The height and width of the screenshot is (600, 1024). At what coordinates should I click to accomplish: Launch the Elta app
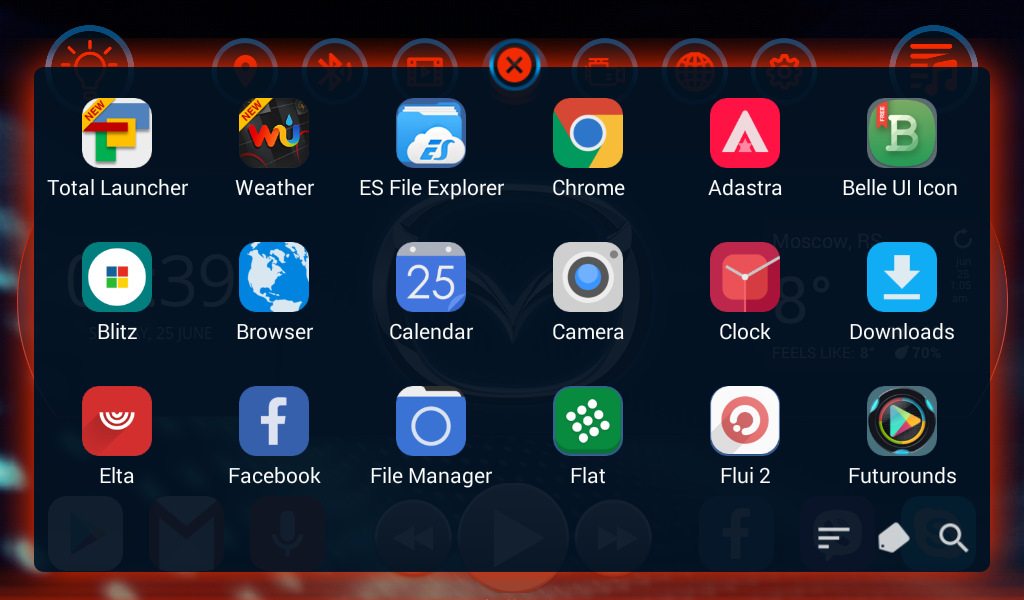tap(117, 422)
